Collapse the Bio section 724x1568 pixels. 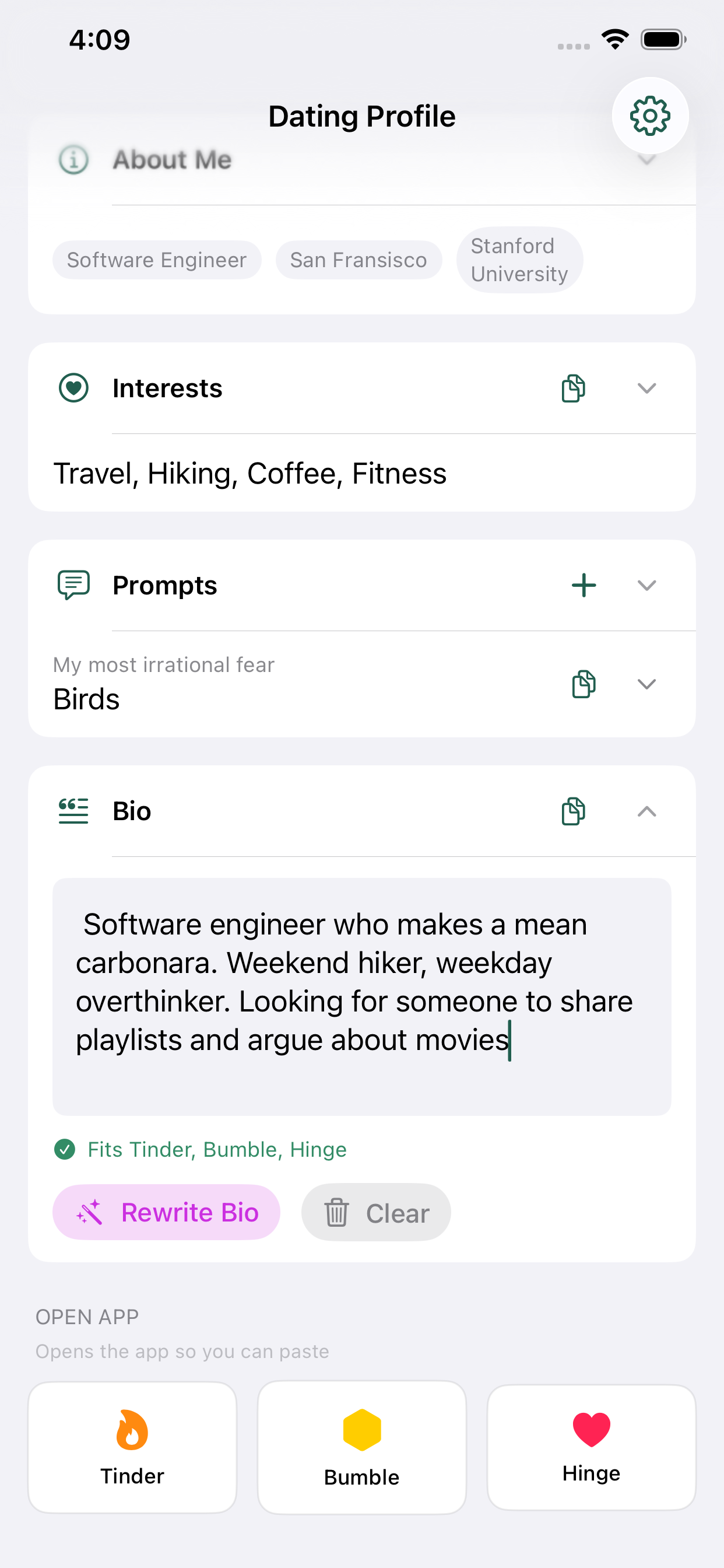(x=647, y=811)
